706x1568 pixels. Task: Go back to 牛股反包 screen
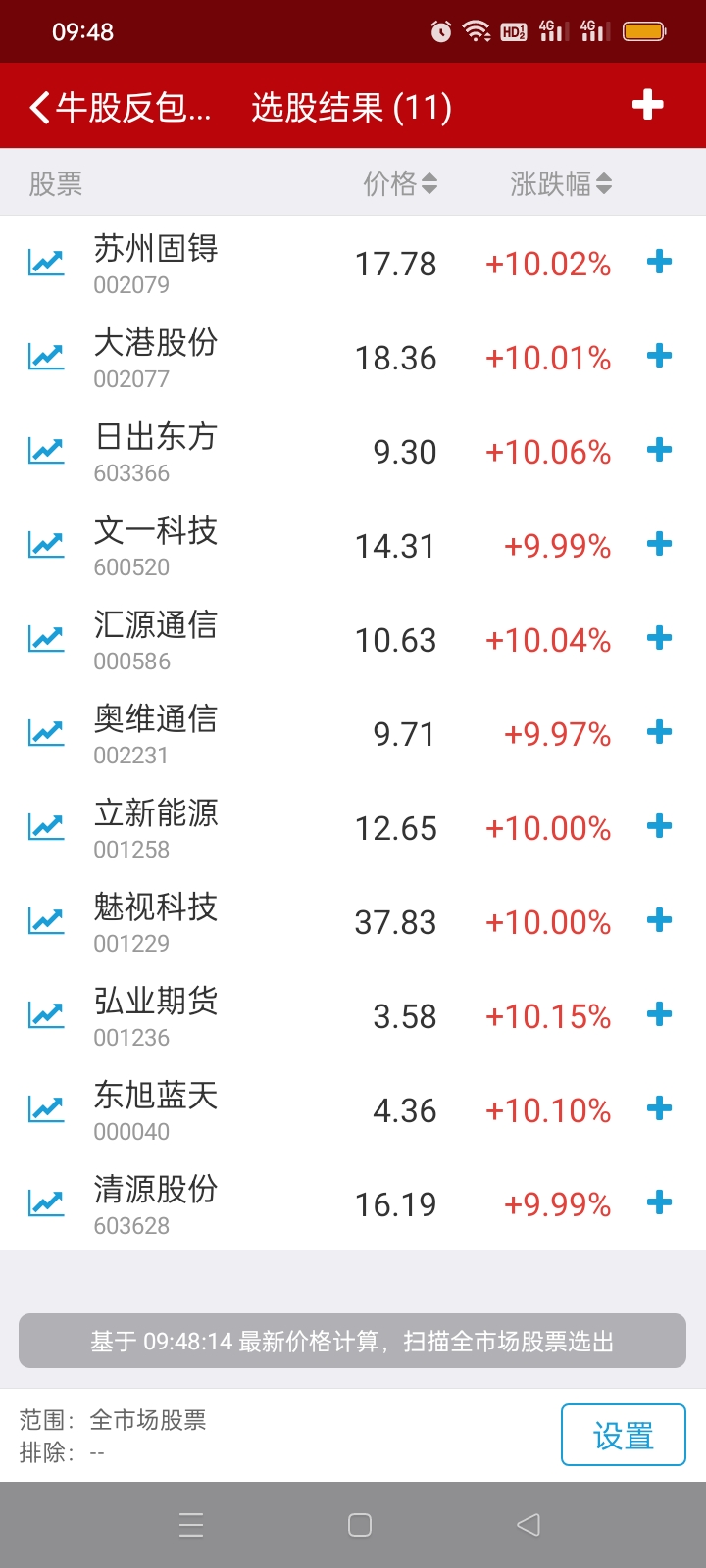[x=118, y=107]
